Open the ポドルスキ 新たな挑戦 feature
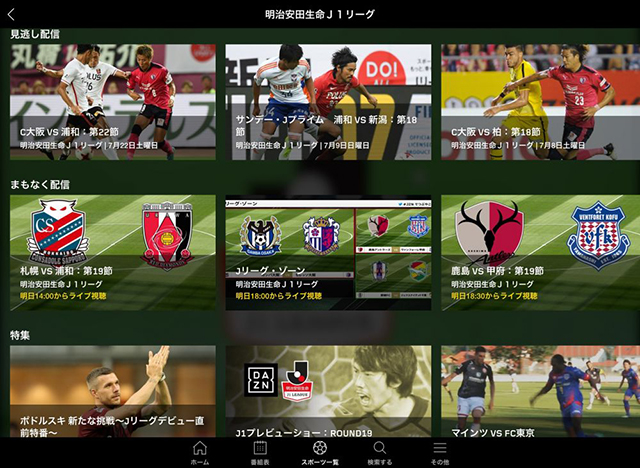Screen dimensions: 640x468 point(112,392)
